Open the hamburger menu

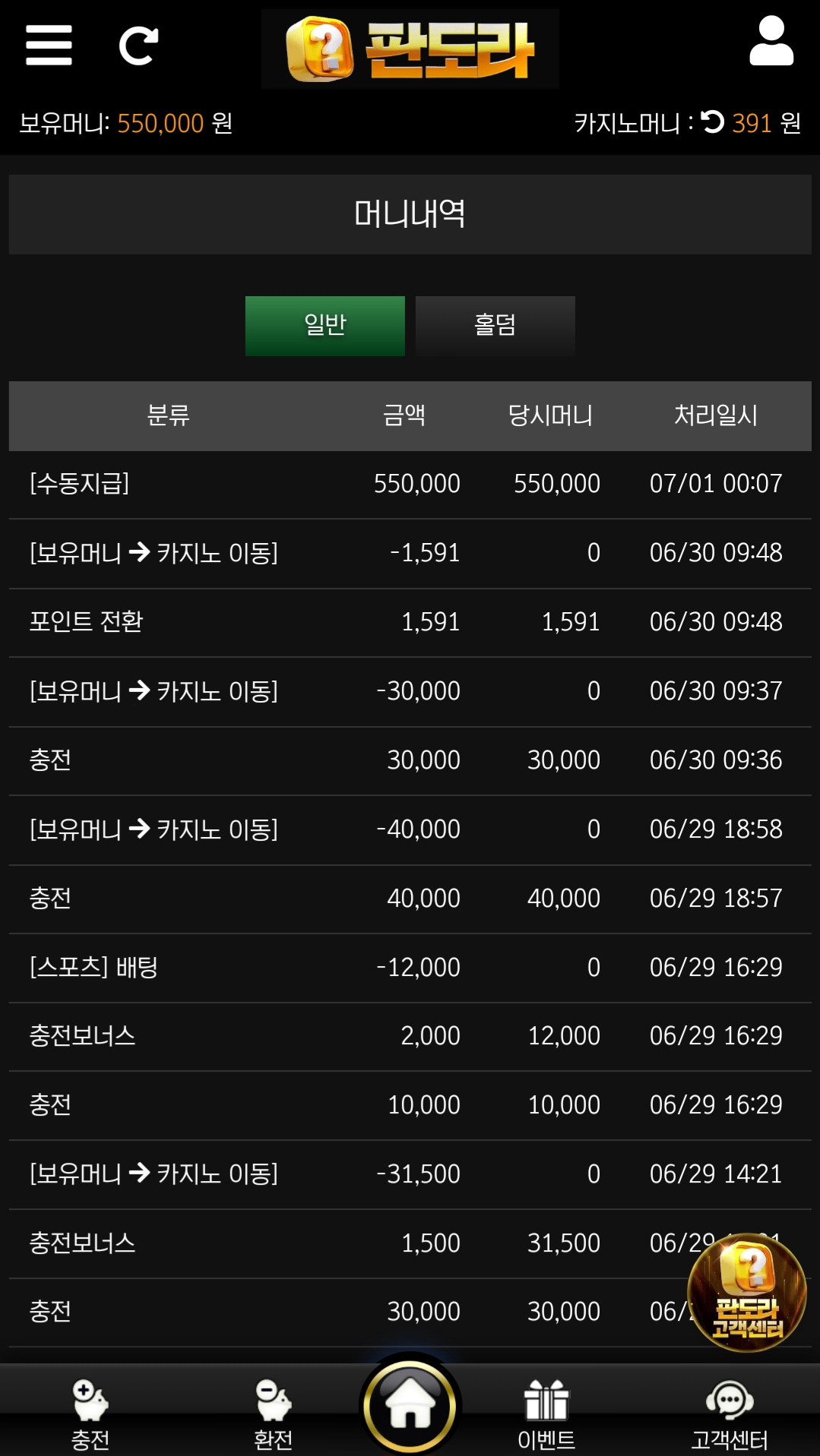point(49,46)
